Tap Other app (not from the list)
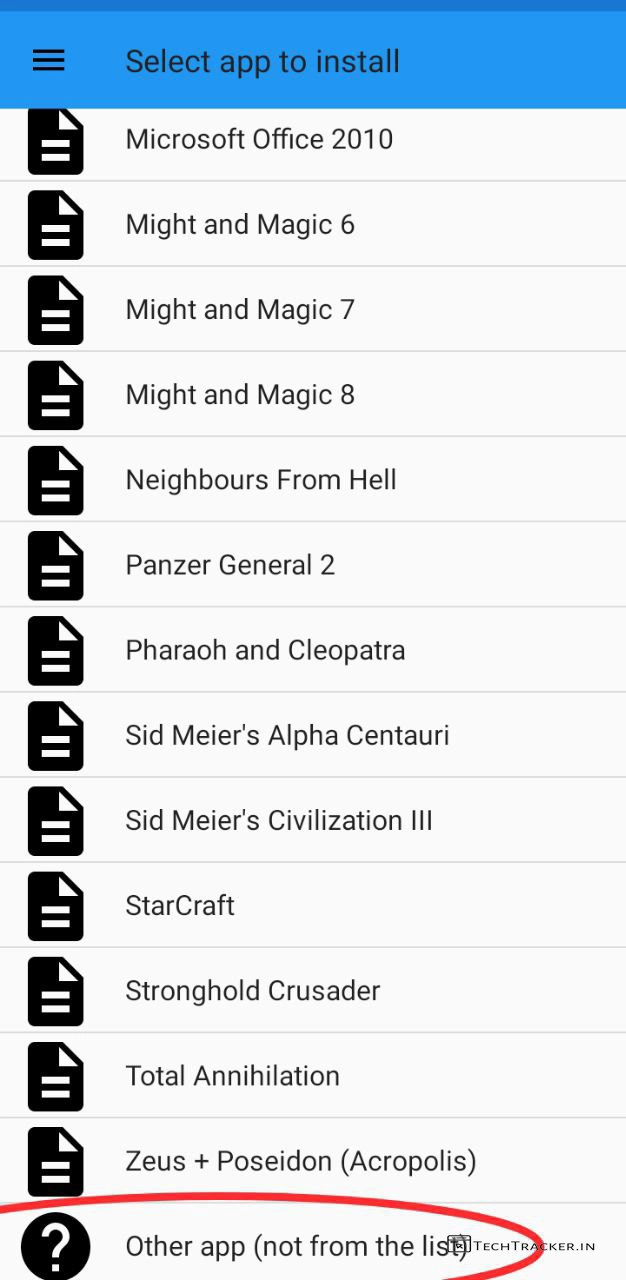The width and height of the screenshot is (626, 1280). [290, 1246]
